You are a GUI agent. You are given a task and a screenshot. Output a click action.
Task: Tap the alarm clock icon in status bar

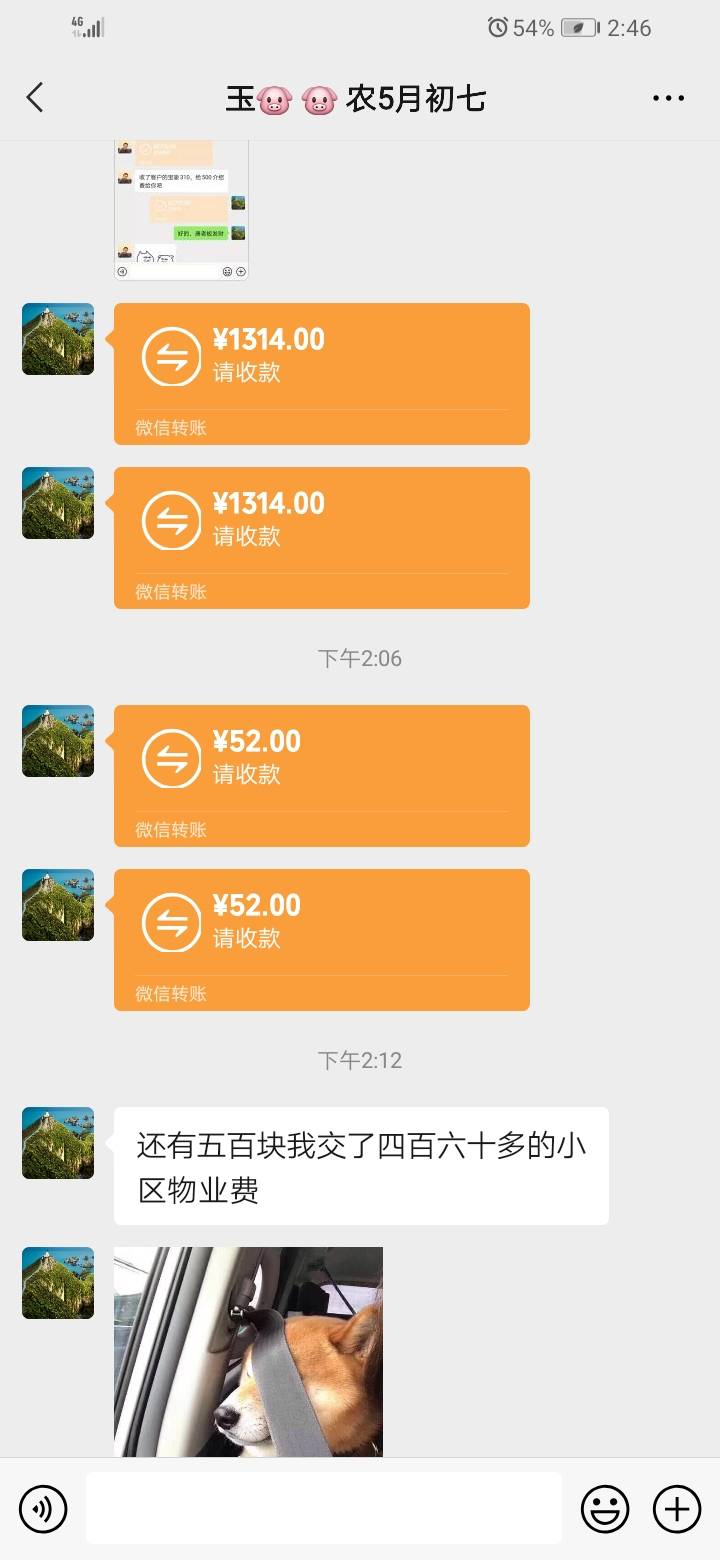click(x=497, y=28)
